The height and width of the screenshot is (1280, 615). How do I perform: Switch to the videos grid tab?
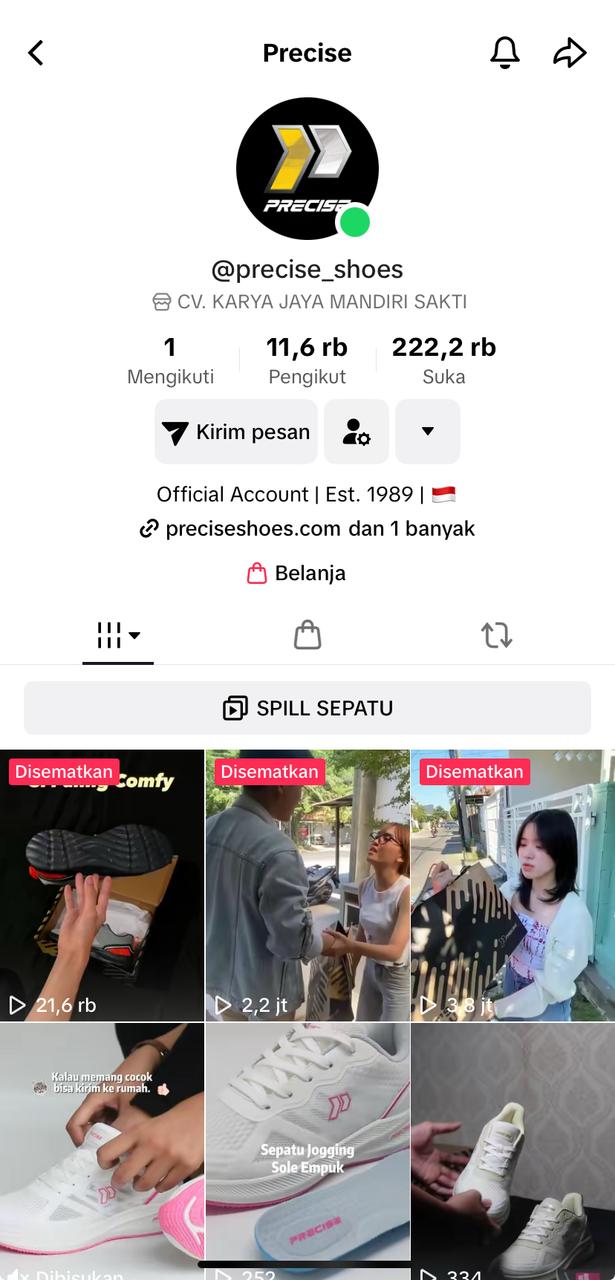coord(118,635)
